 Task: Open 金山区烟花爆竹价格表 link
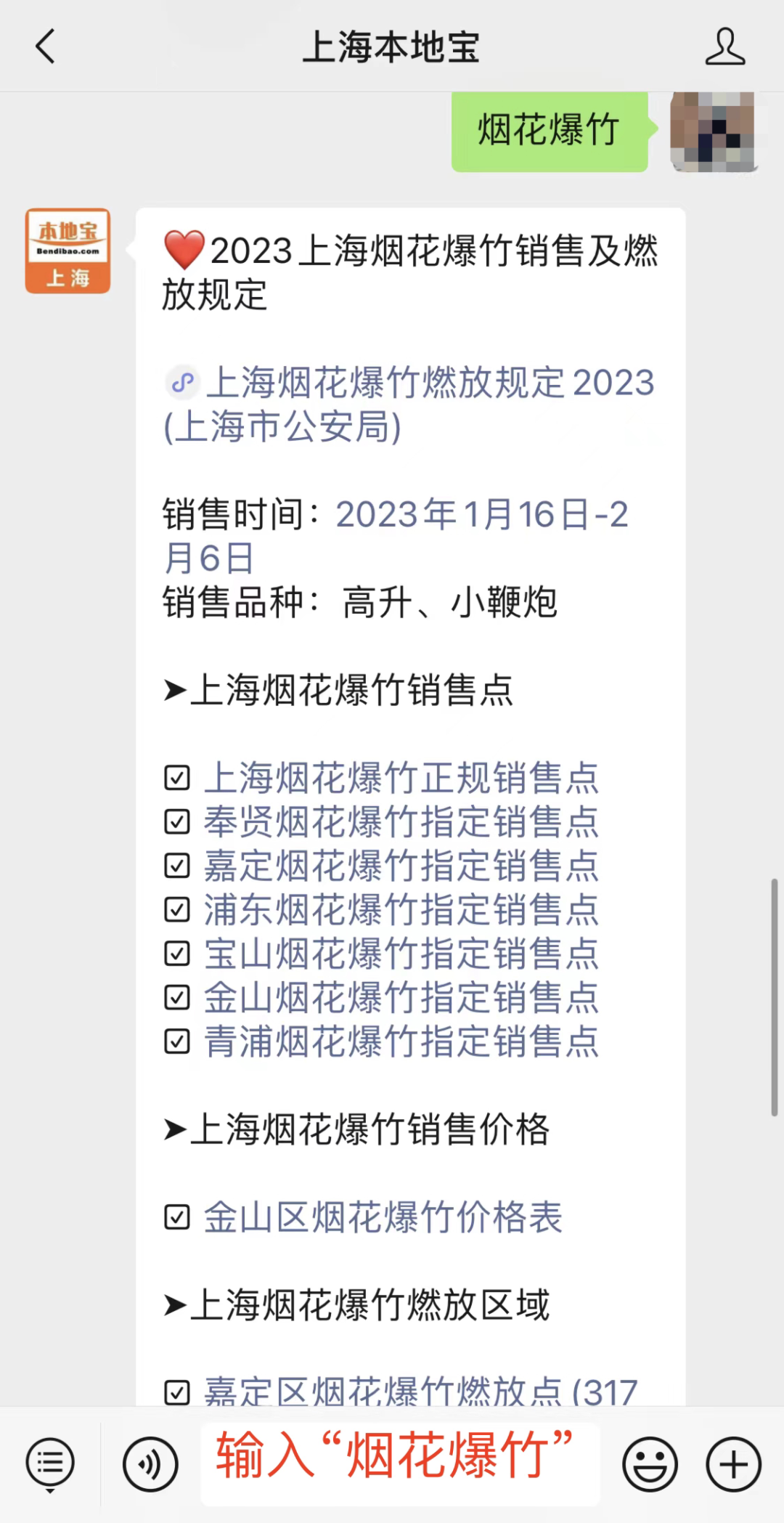(x=383, y=1217)
